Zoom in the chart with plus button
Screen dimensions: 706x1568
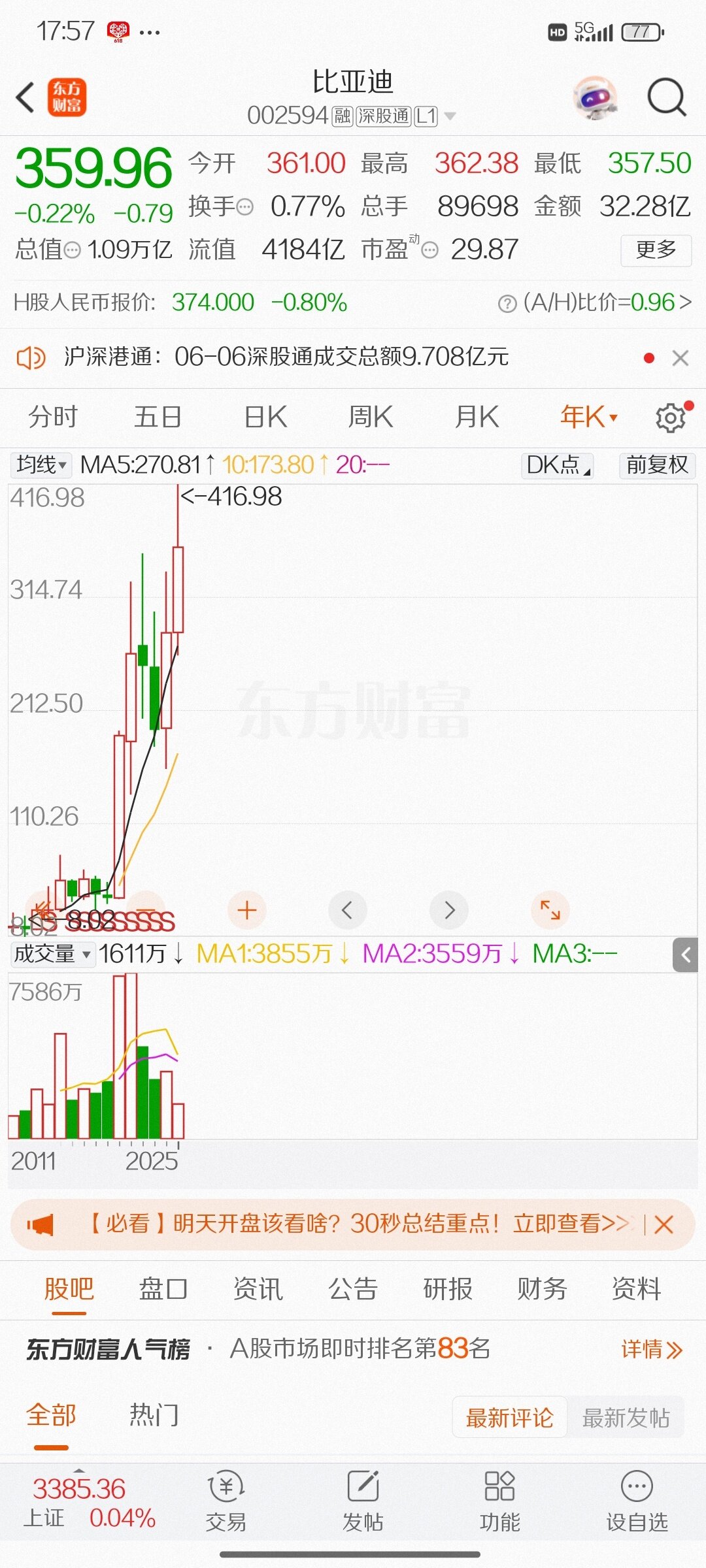247,910
